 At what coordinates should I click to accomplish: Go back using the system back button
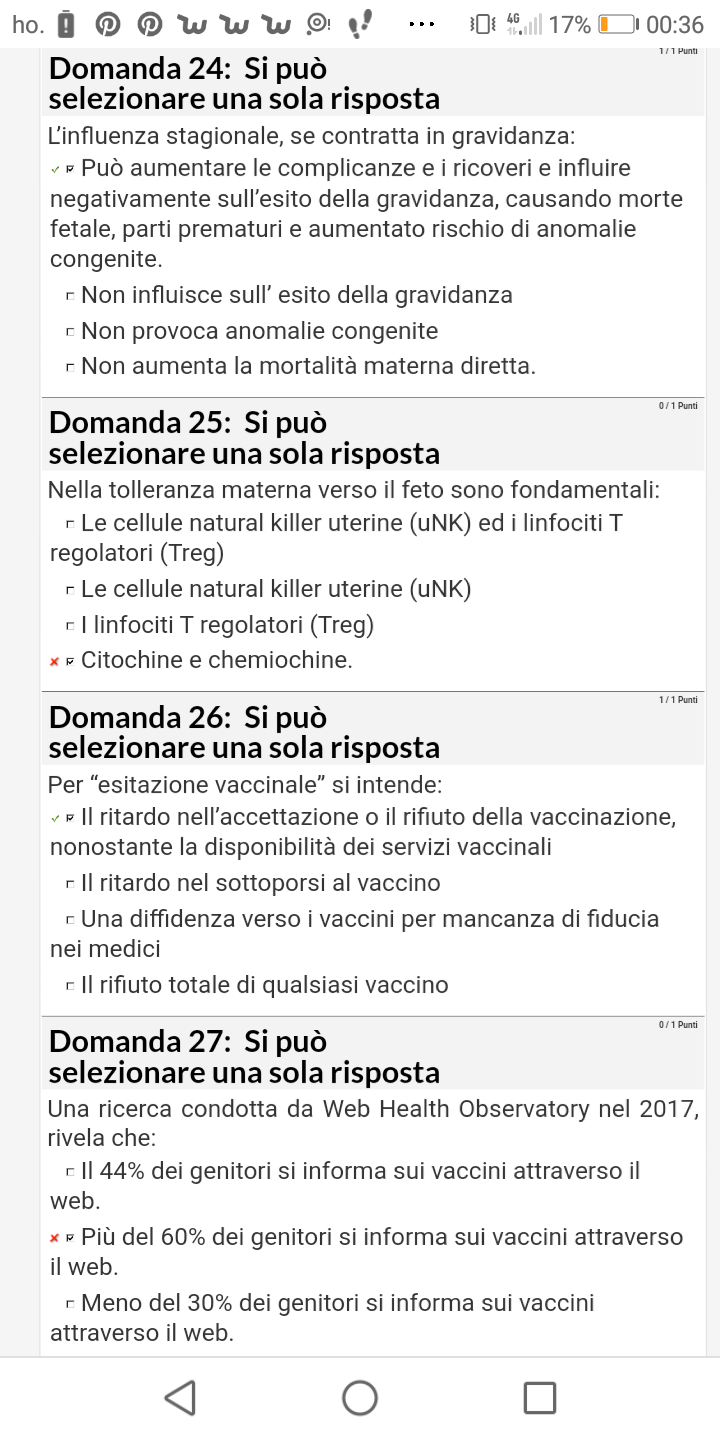click(x=180, y=1397)
